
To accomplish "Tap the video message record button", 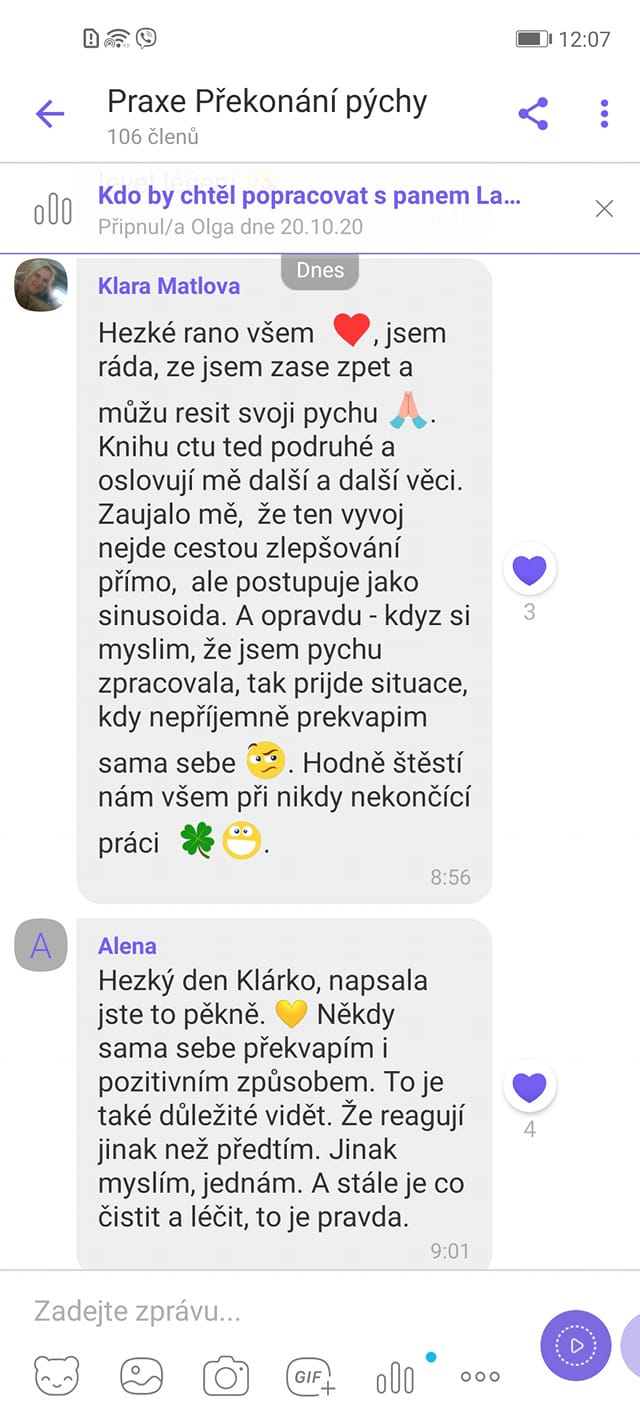I will click(x=576, y=1345).
